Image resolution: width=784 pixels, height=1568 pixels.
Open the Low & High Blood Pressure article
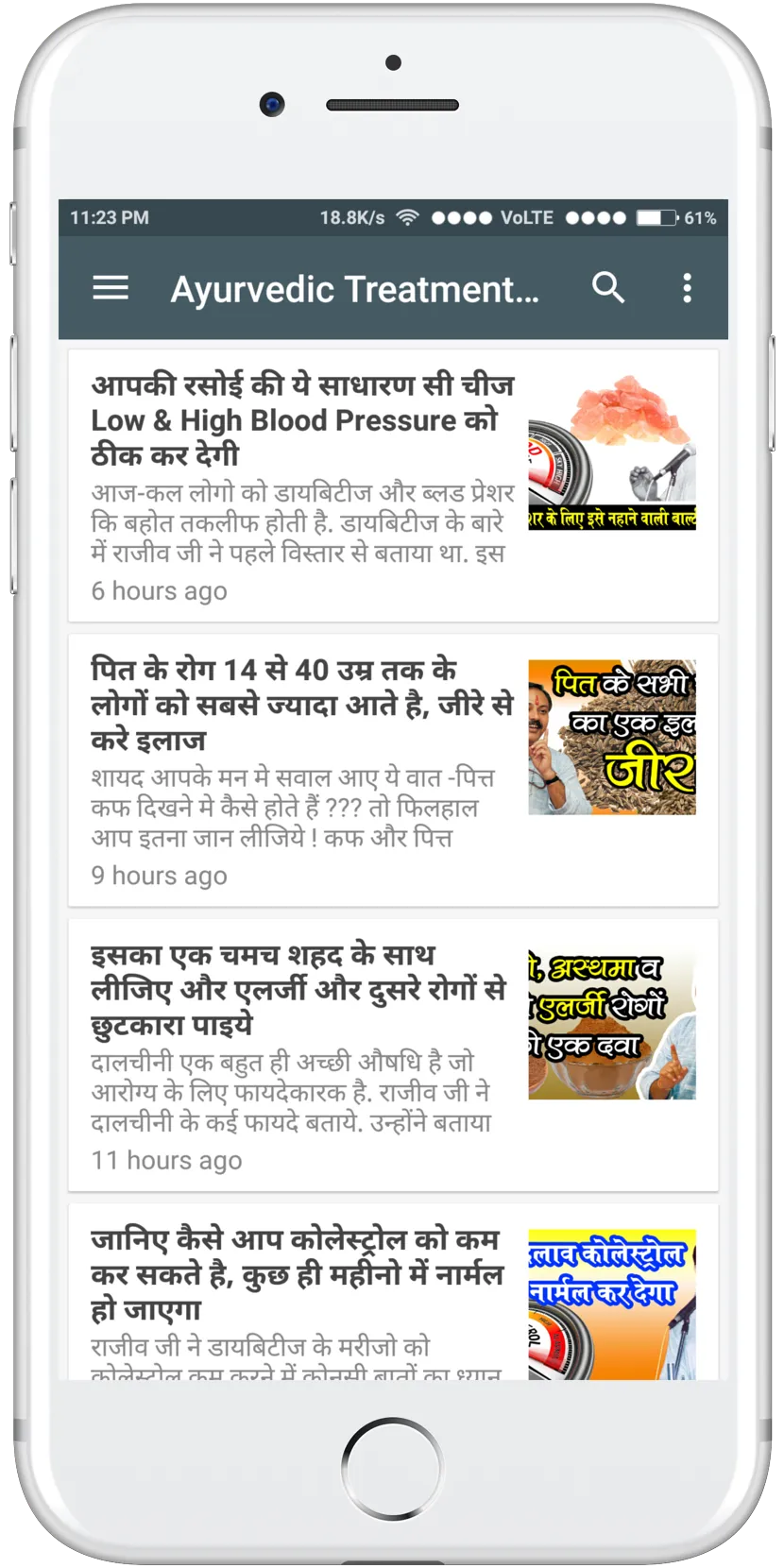pyautogui.click(x=302, y=420)
